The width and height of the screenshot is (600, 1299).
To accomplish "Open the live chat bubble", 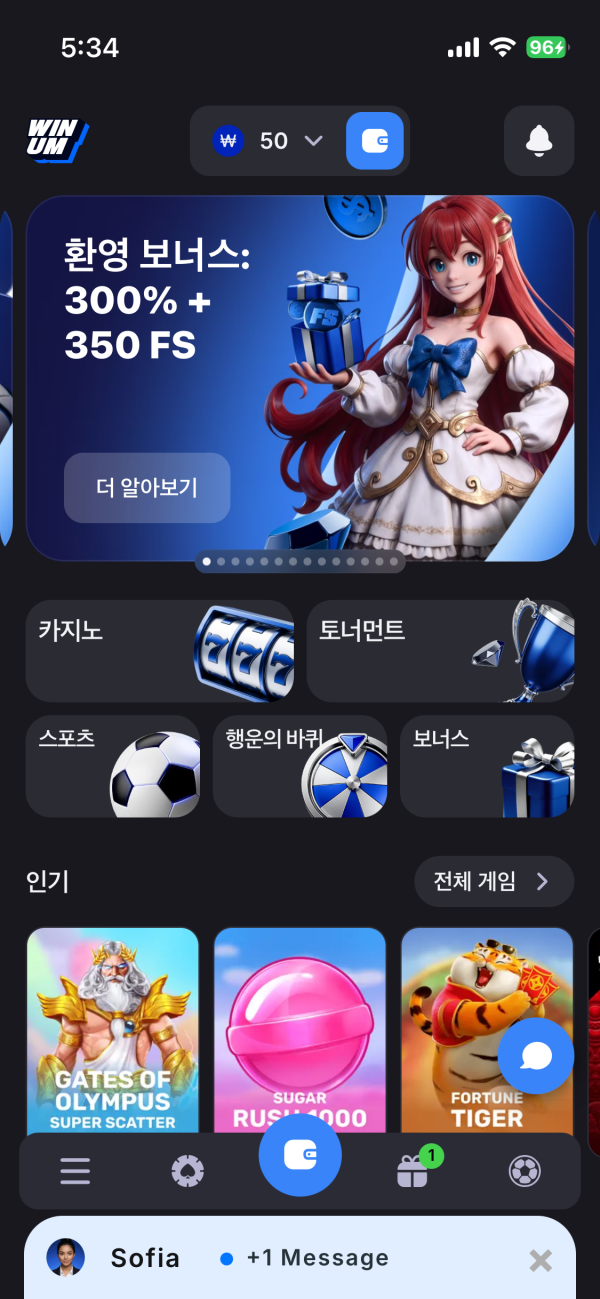I will 536,1055.
